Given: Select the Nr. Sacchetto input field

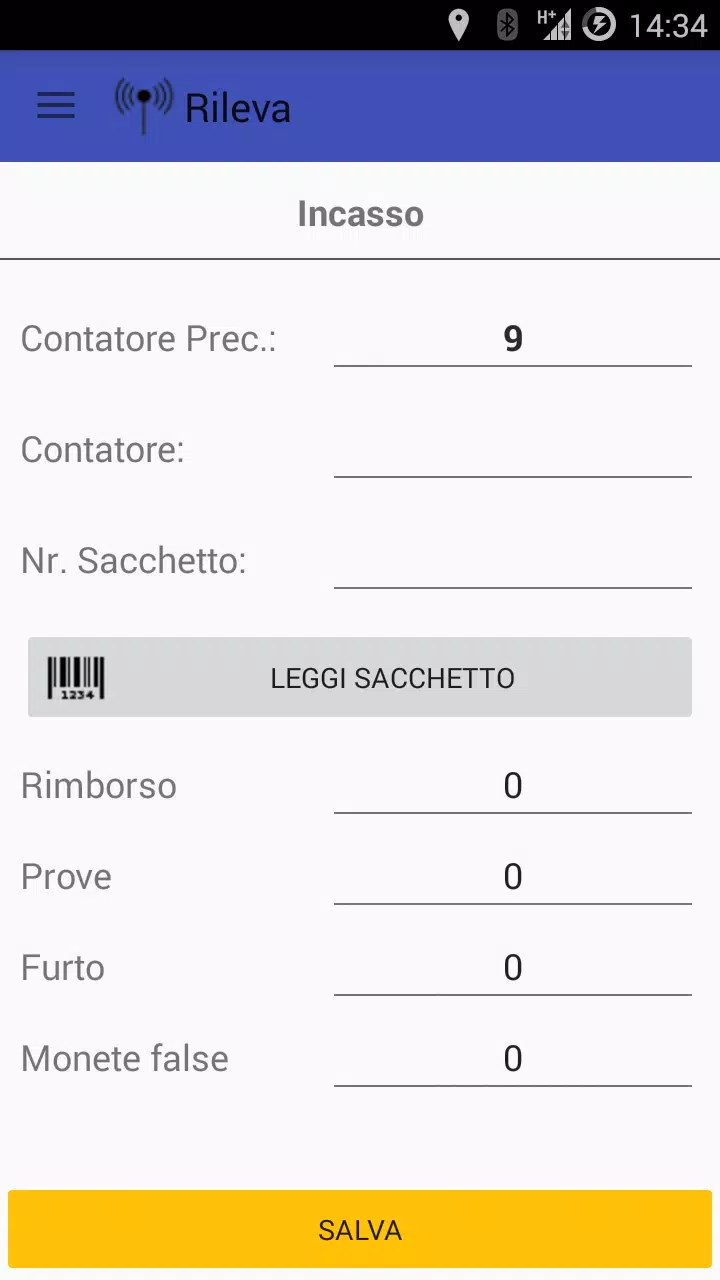Looking at the screenshot, I should coord(513,560).
